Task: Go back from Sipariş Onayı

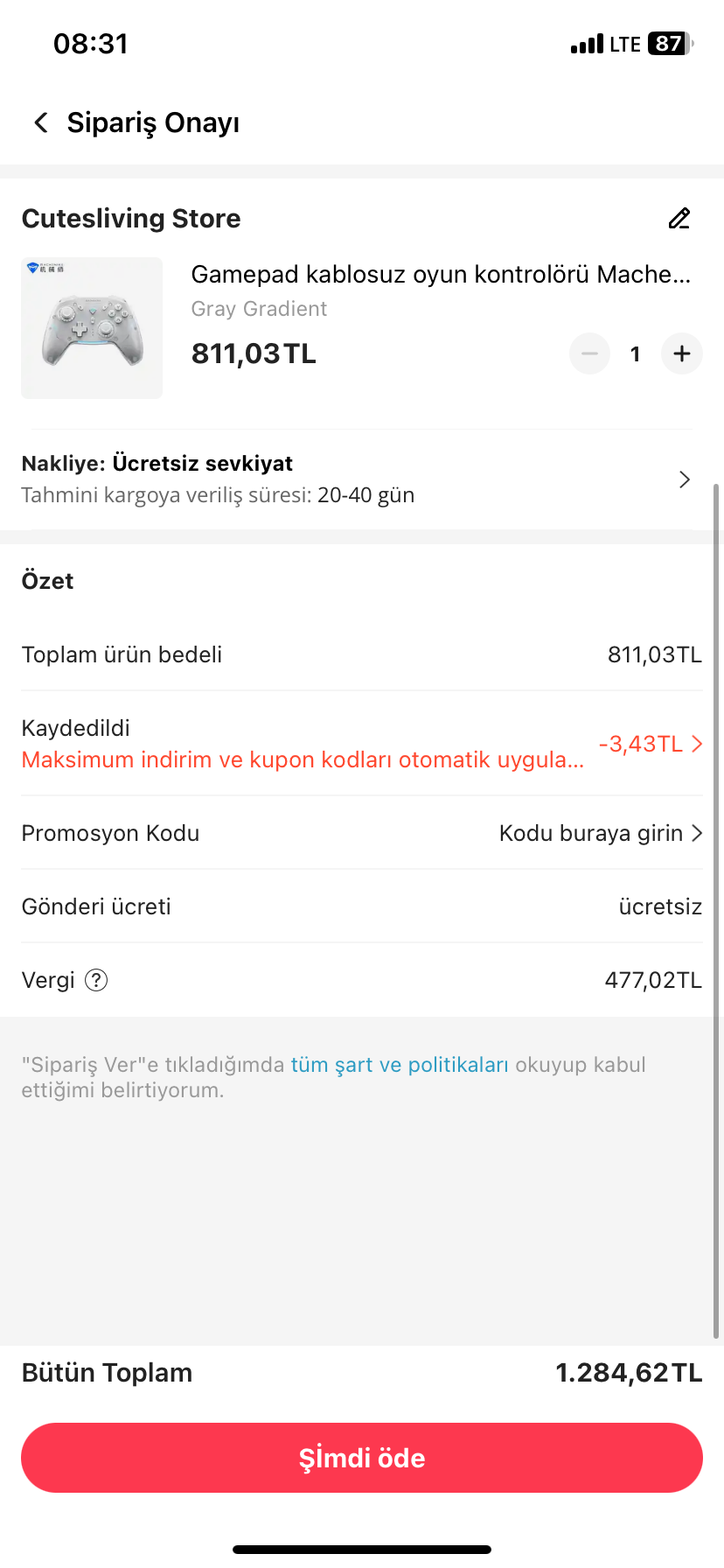Action: pos(40,122)
